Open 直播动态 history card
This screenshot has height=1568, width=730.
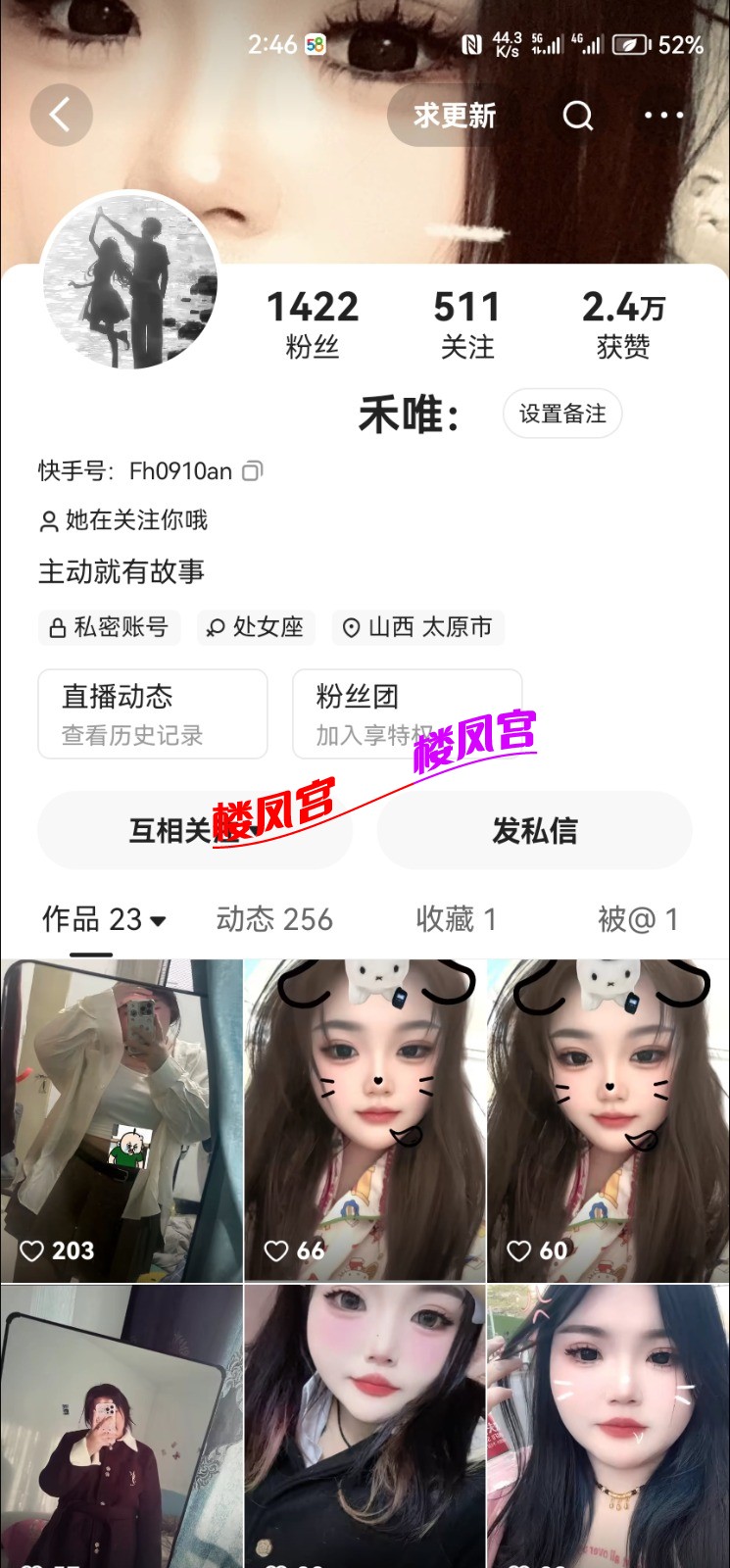coord(153,713)
